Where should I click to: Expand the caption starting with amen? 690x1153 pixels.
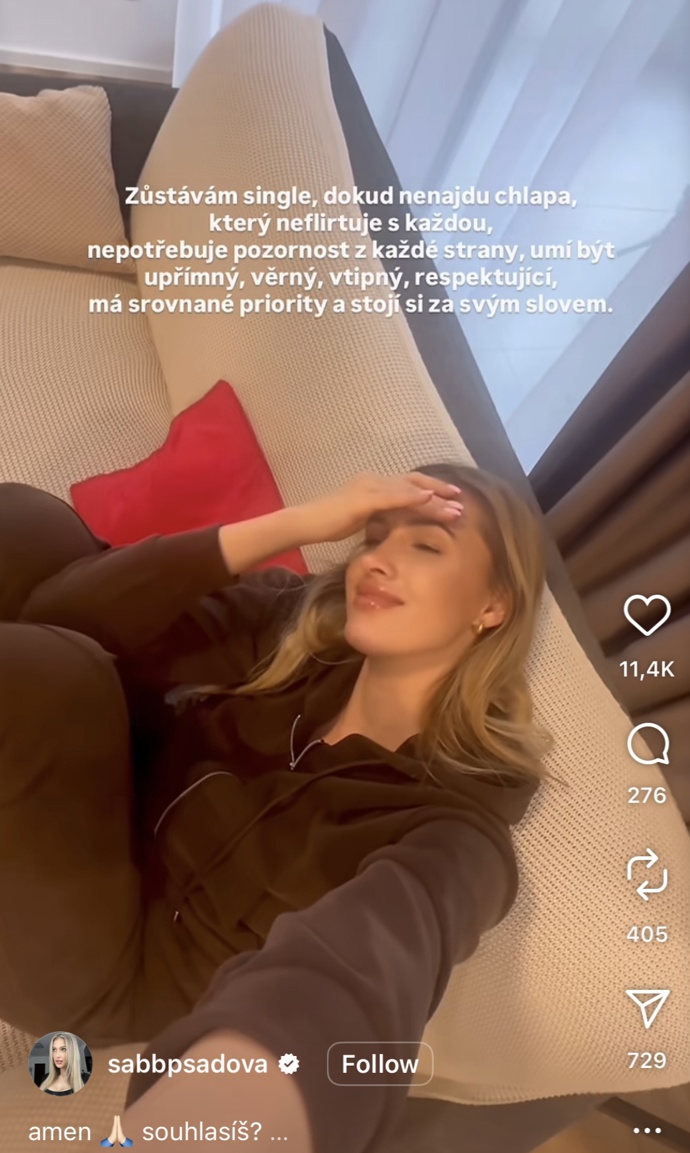pyautogui.click(x=279, y=1133)
